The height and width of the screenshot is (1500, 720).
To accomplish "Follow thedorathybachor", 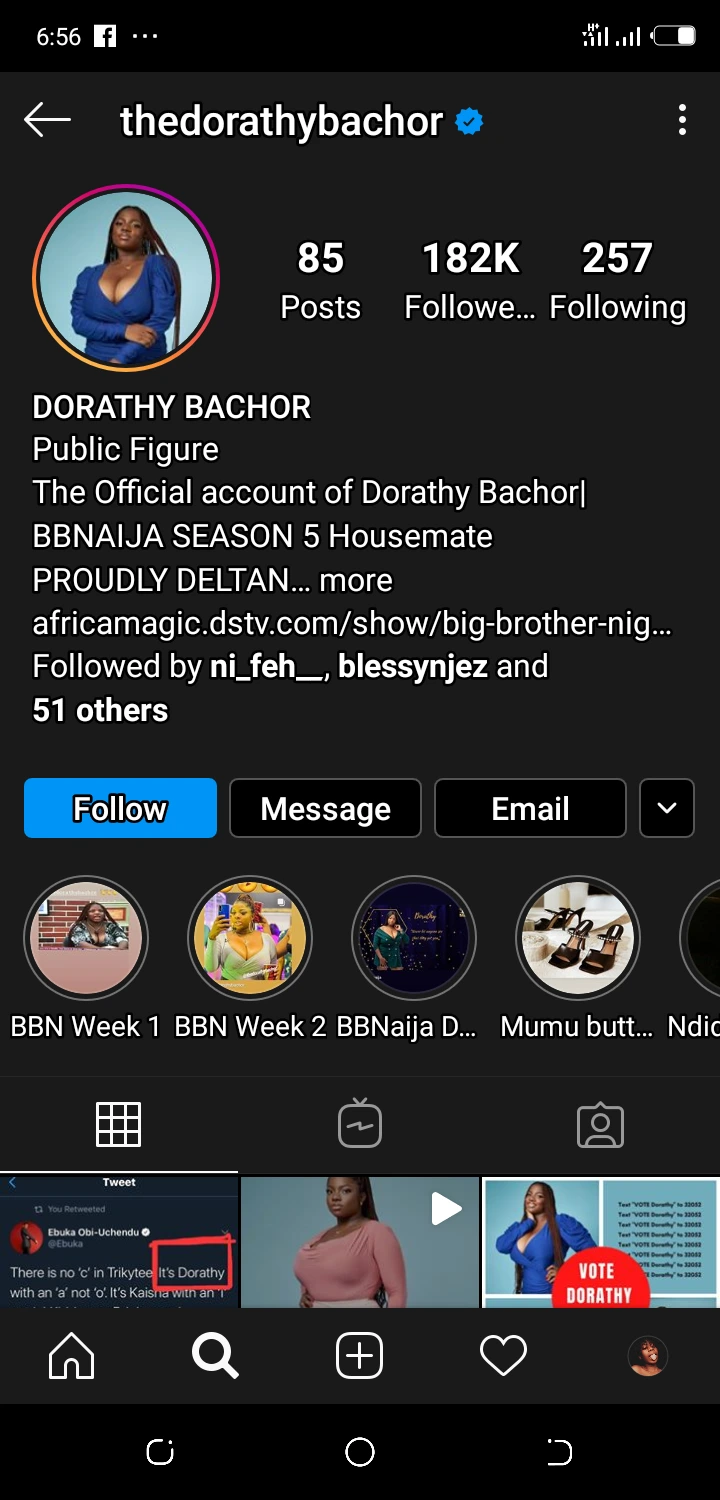I will pos(120,808).
